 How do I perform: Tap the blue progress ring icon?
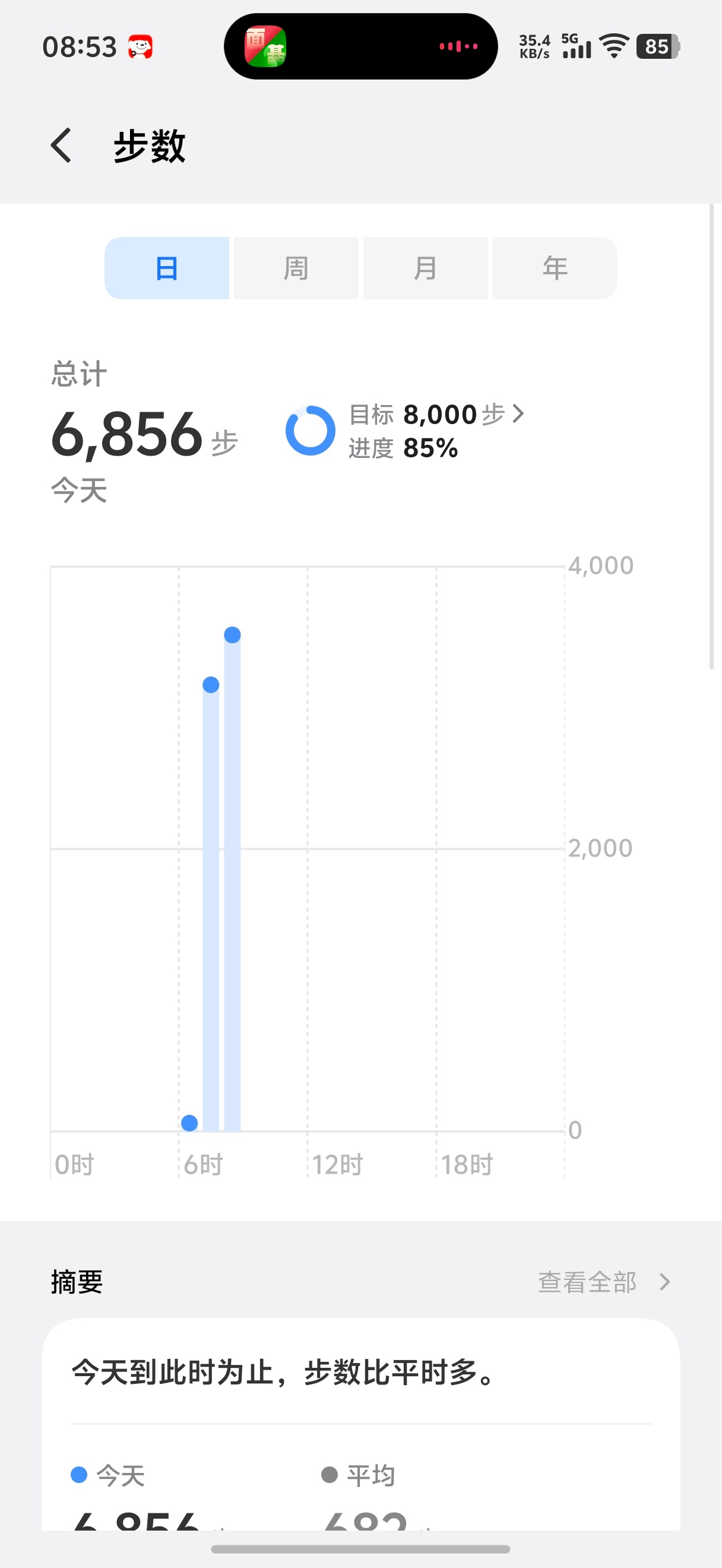(311, 431)
